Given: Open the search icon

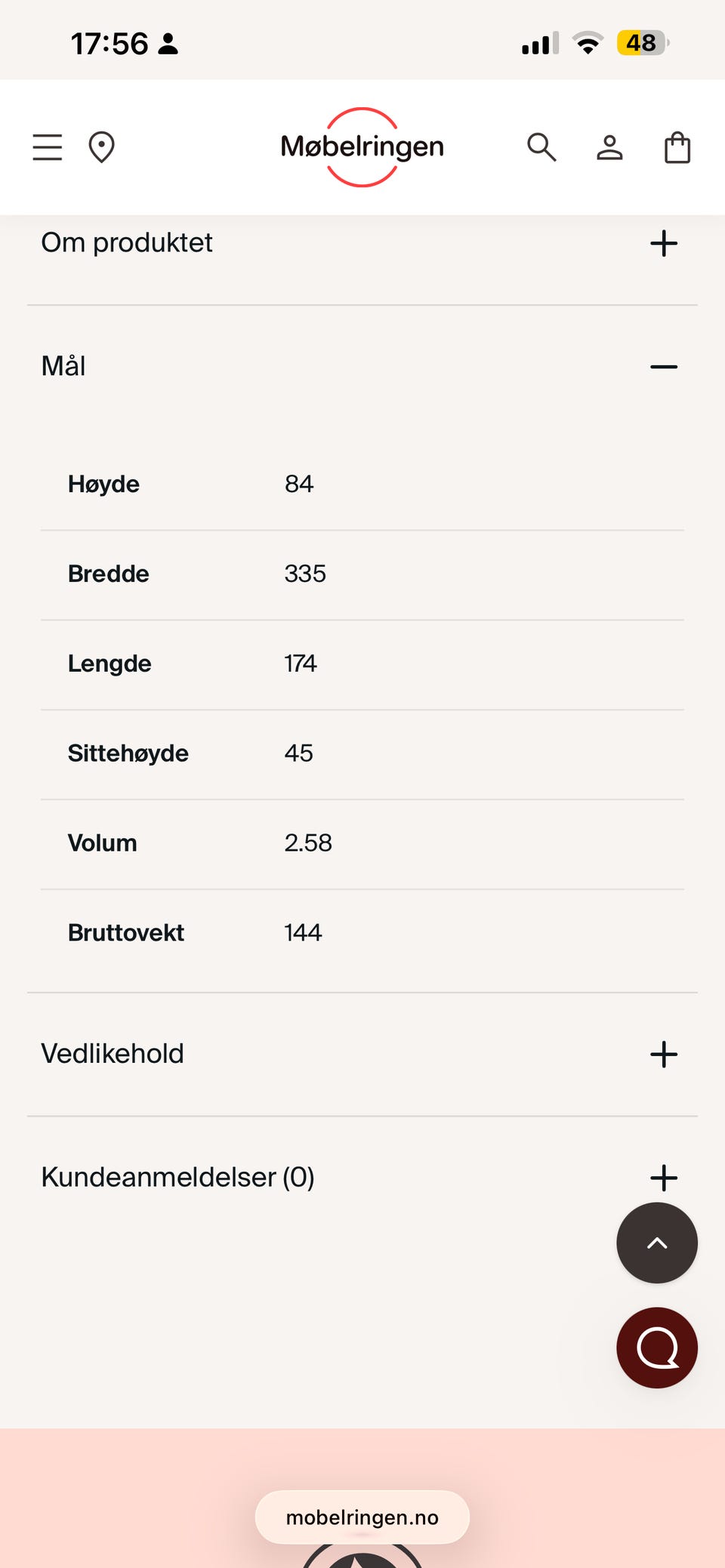Looking at the screenshot, I should (541, 147).
